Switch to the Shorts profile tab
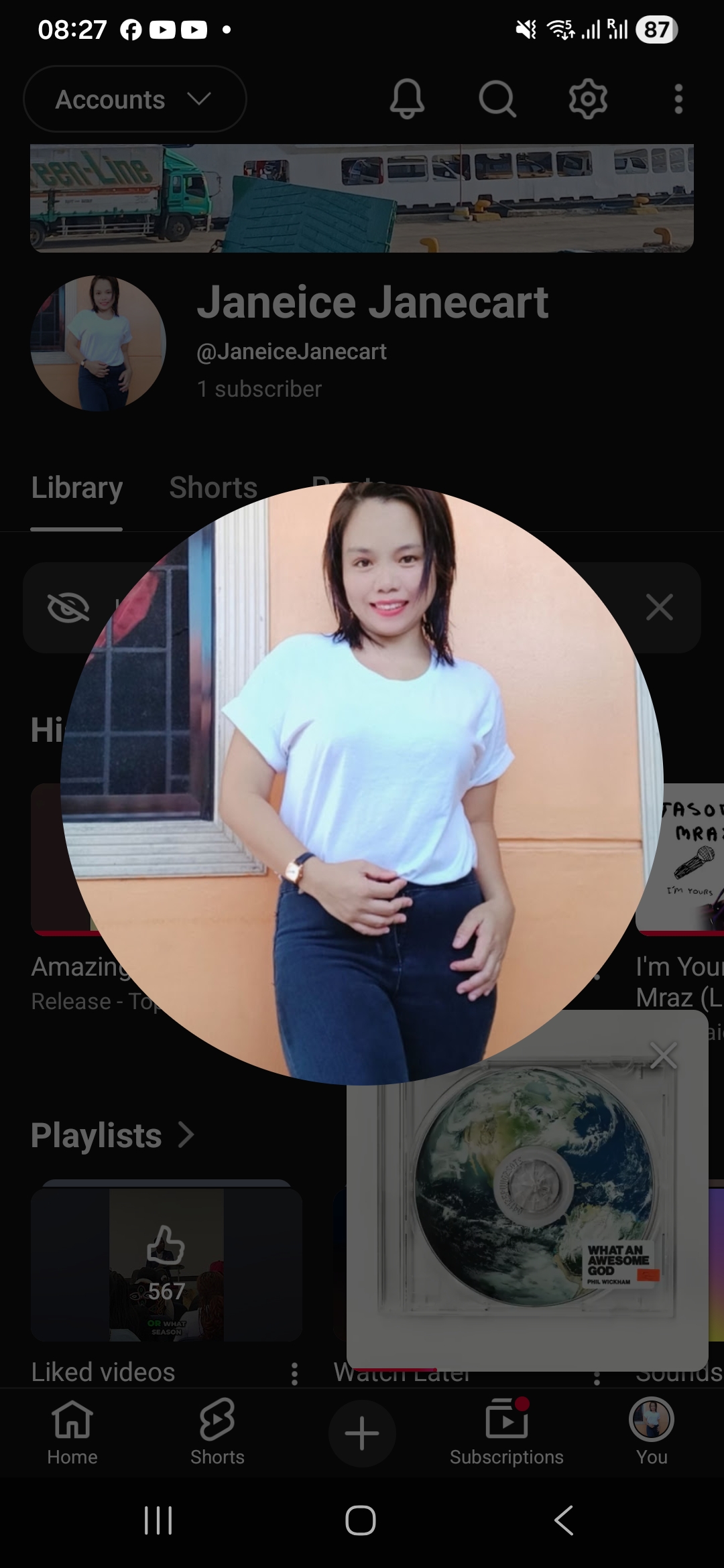The height and width of the screenshot is (1568, 724). 213,487
